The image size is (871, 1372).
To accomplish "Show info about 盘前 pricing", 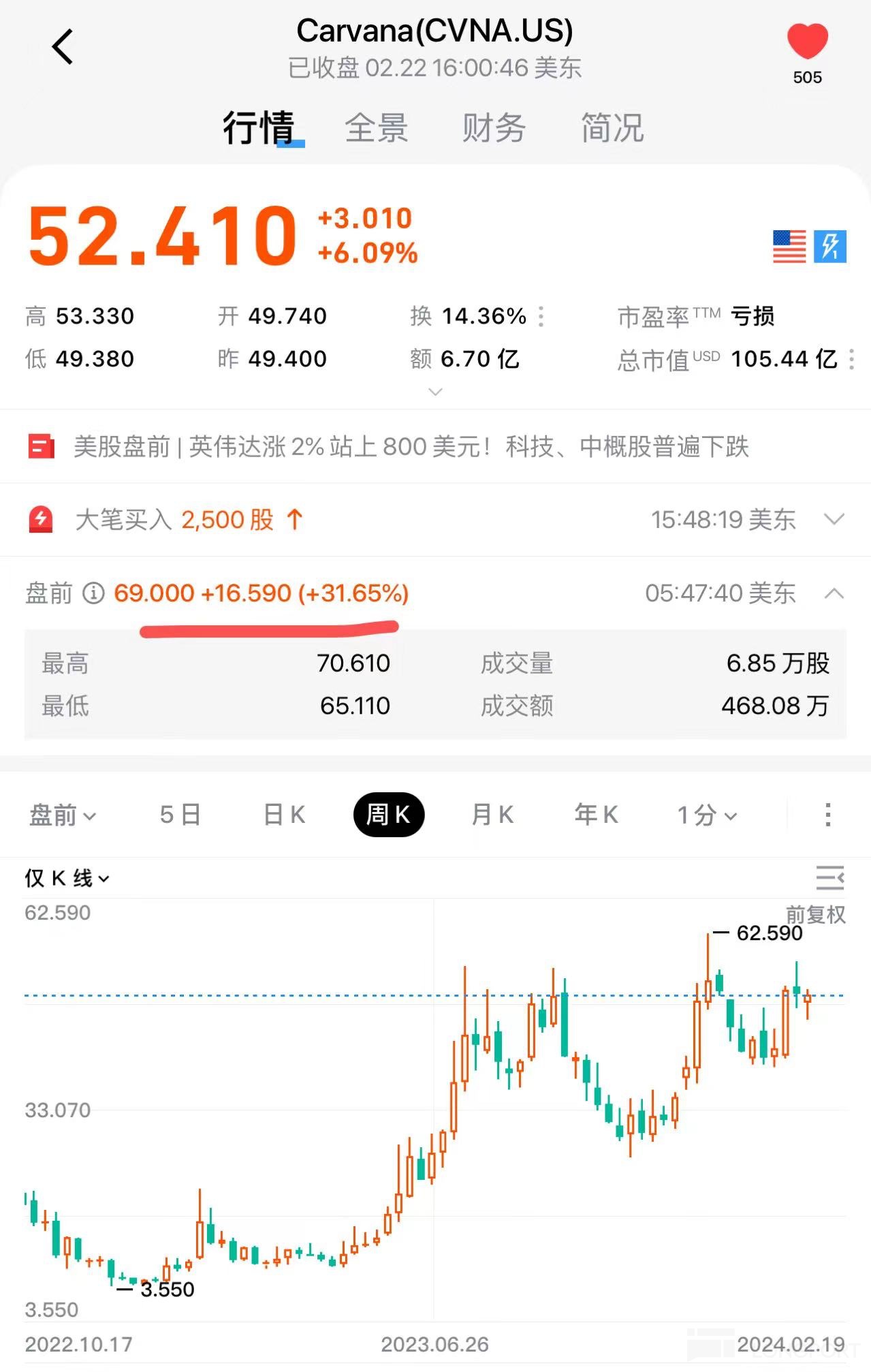I will [93, 593].
